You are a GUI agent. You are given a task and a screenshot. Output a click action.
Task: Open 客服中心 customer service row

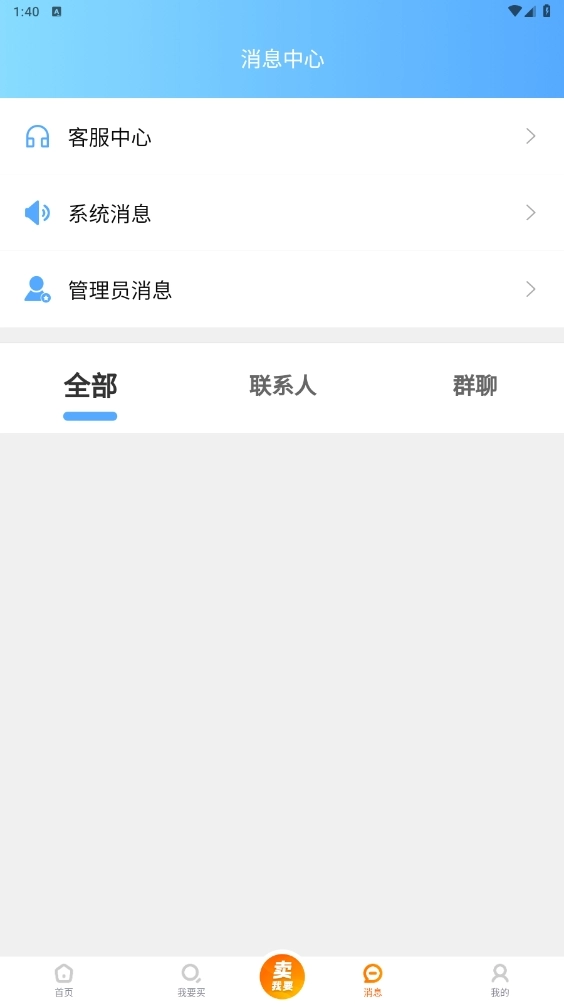point(282,136)
